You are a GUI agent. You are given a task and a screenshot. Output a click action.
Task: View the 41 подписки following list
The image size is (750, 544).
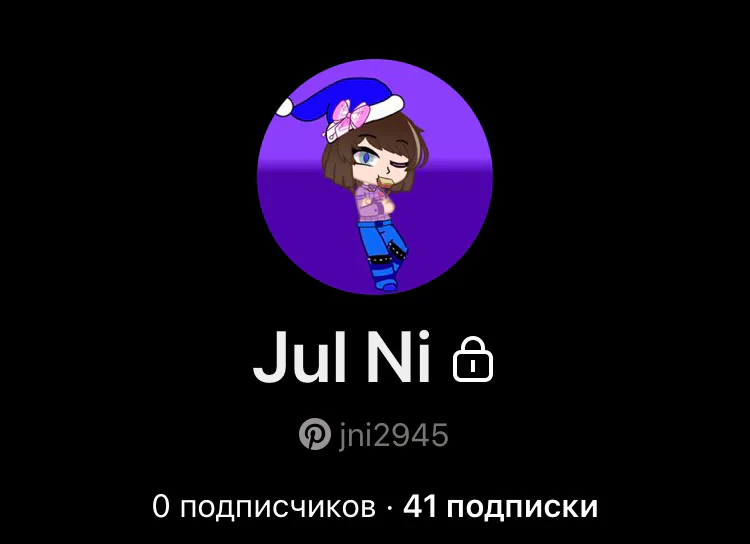coord(500,507)
